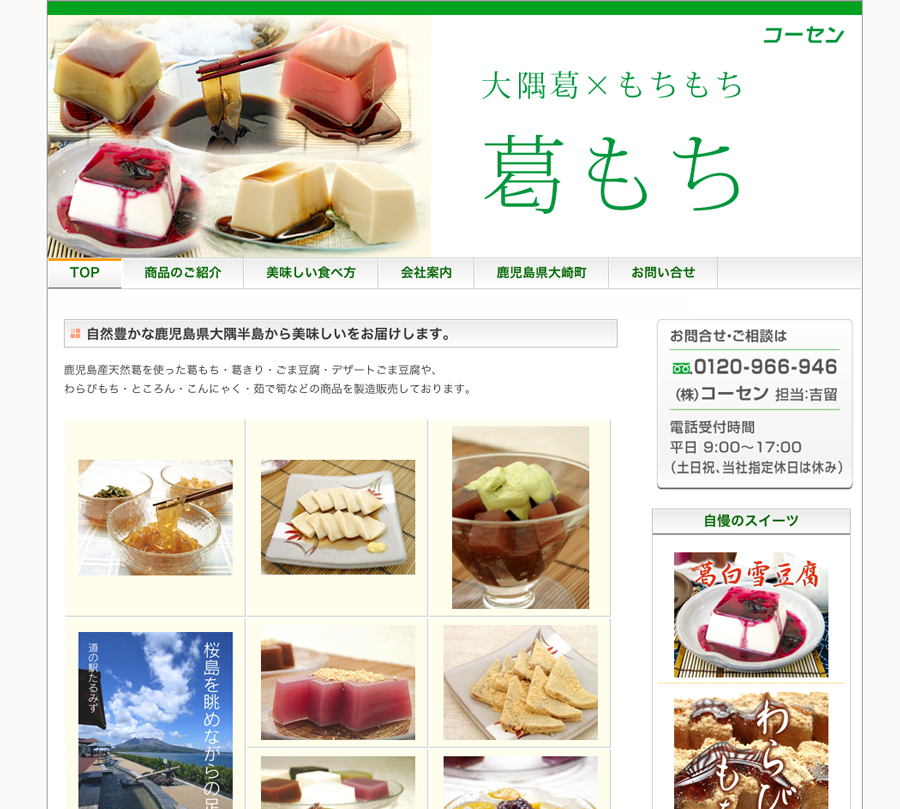Open the 商品のご紹介 tab
The image size is (900, 809).
coord(182,273)
